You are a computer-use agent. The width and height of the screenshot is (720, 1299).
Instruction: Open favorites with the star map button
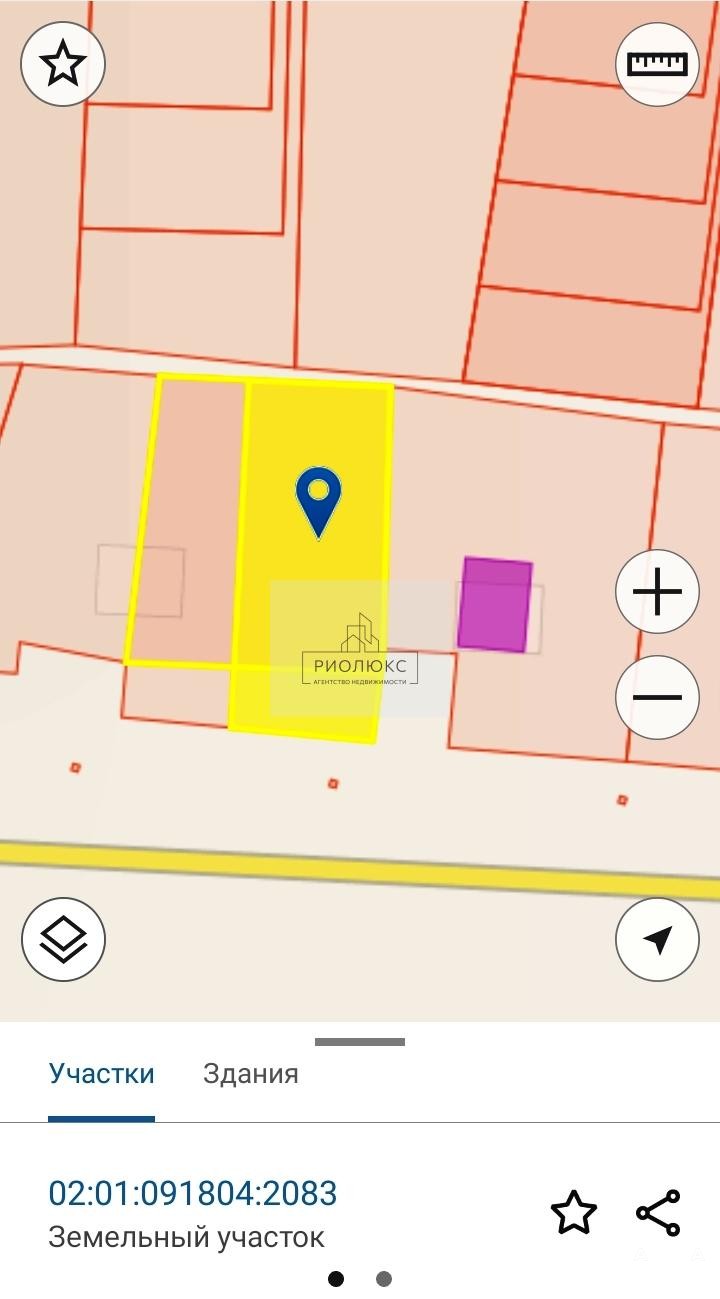coord(63,64)
